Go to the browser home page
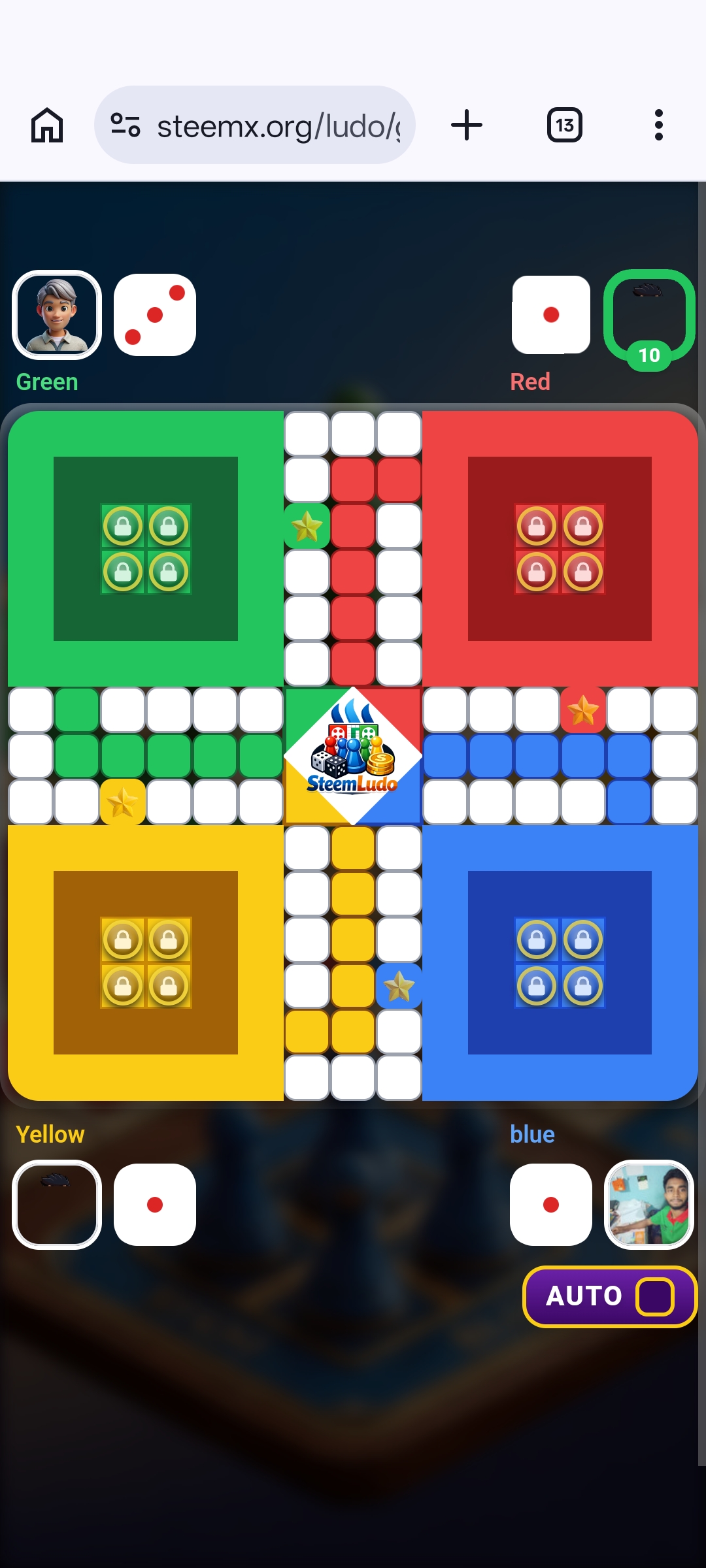The height and width of the screenshot is (1568, 706). (x=47, y=125)
